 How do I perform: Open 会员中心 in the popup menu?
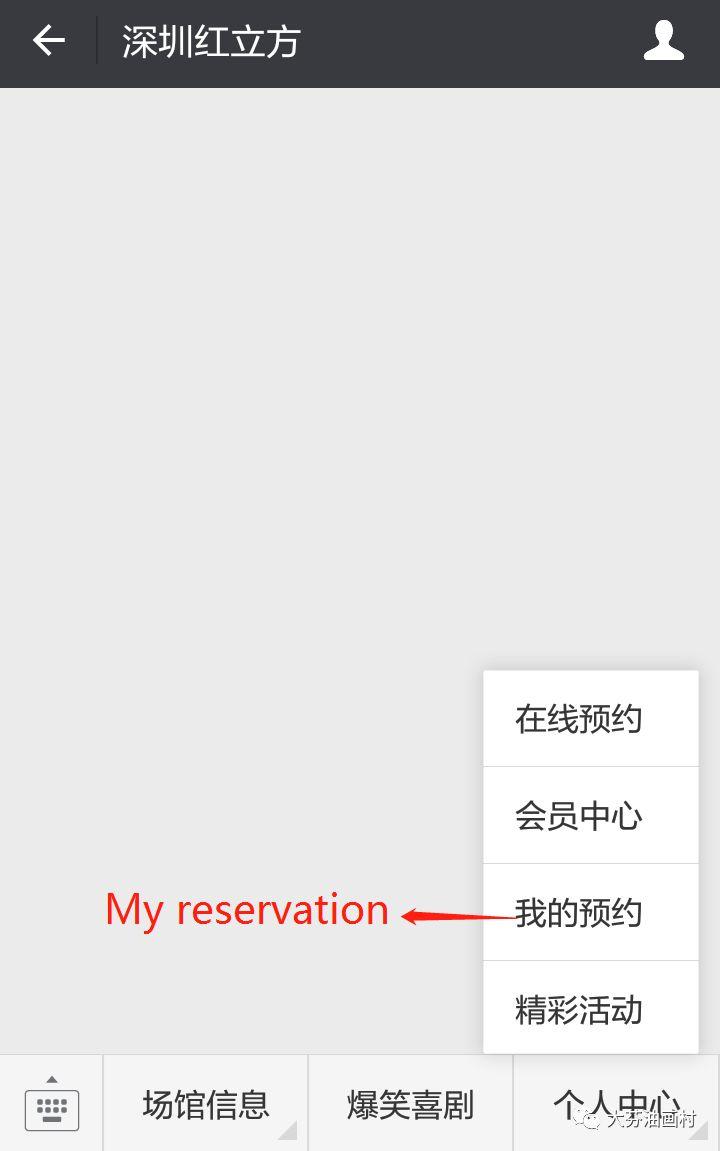point(590,816)
